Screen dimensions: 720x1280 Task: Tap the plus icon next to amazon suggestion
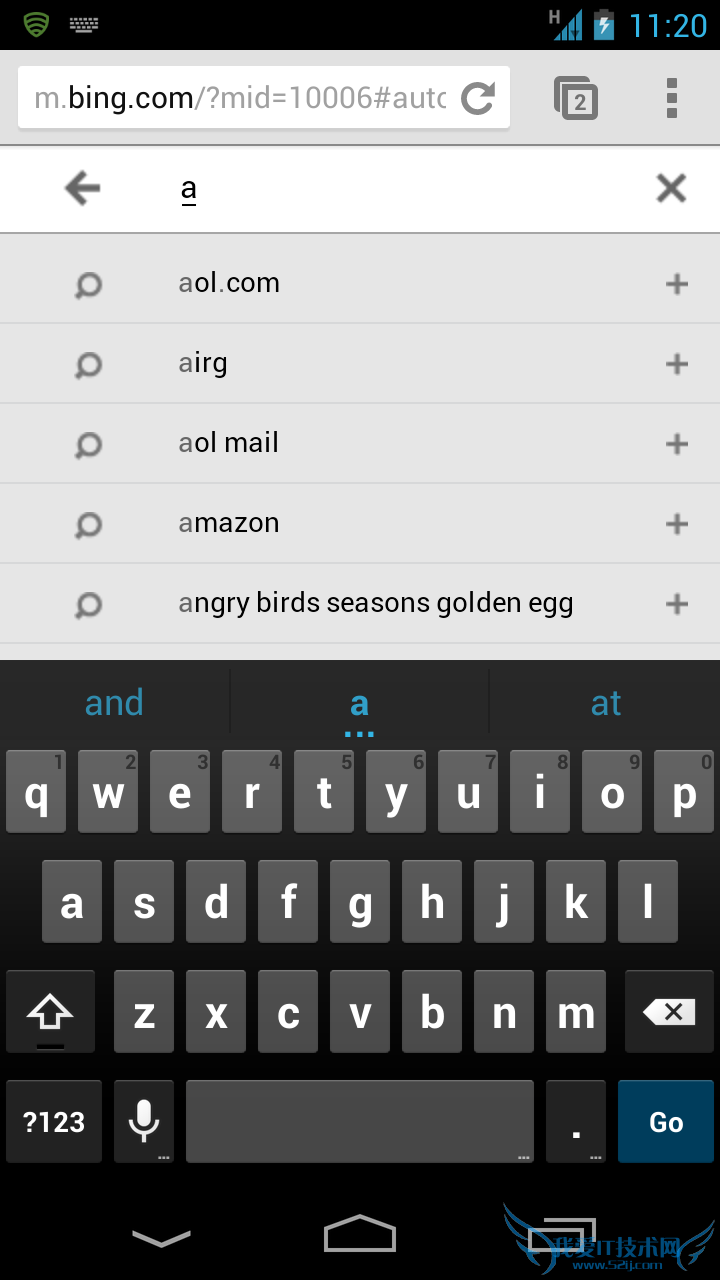pos(677,523)
